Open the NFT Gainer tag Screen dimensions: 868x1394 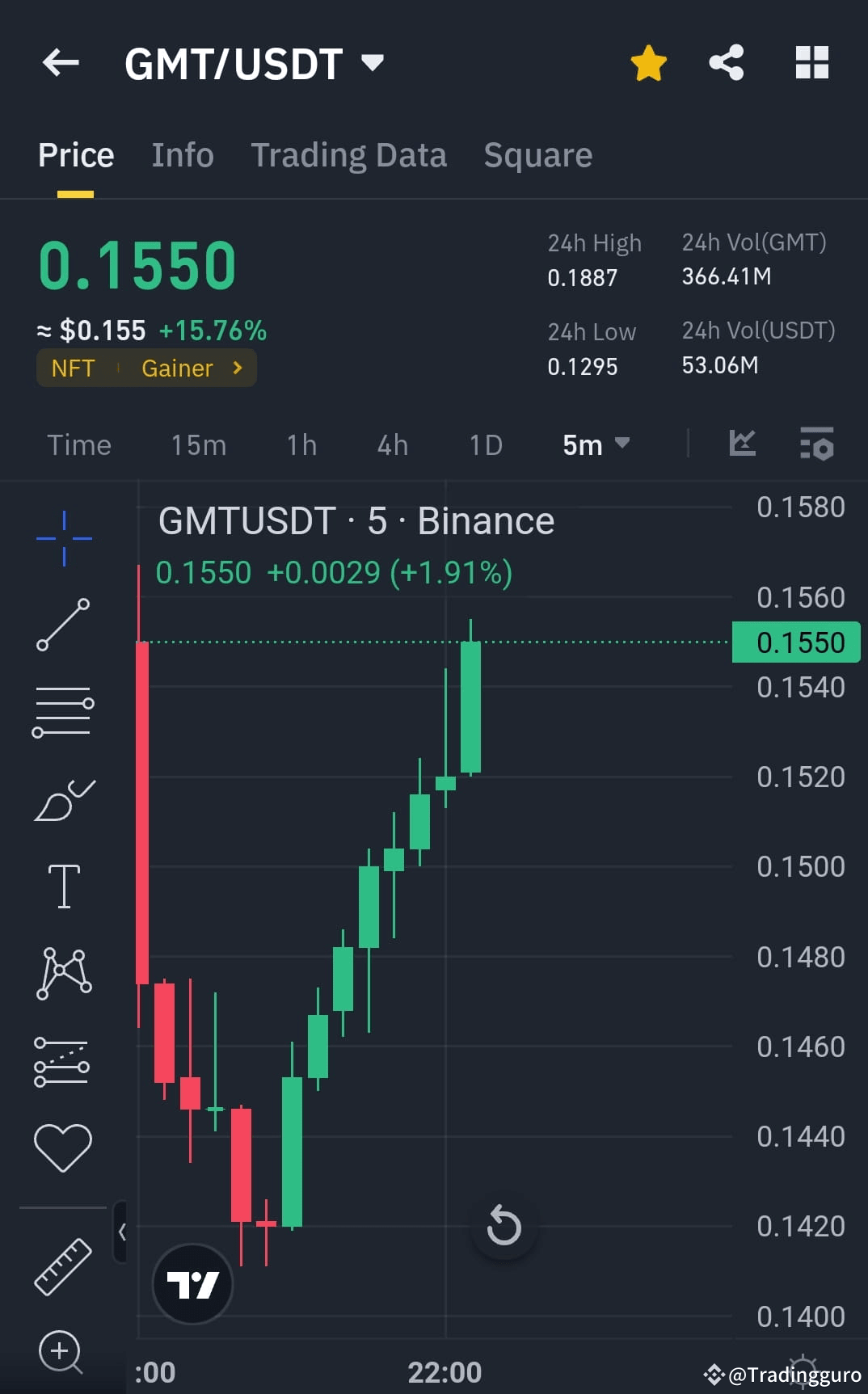click(x=146, y=369)
